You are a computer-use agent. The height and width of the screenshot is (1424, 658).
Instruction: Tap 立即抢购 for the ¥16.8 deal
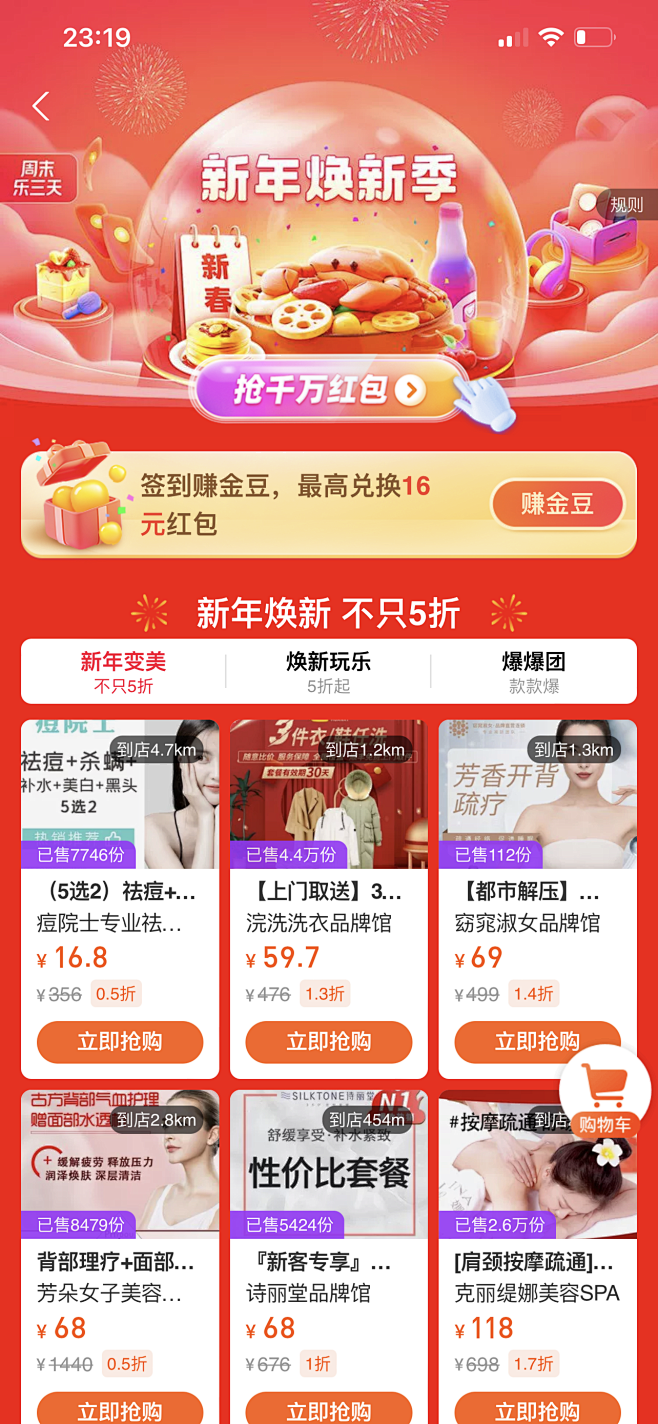119,1042
